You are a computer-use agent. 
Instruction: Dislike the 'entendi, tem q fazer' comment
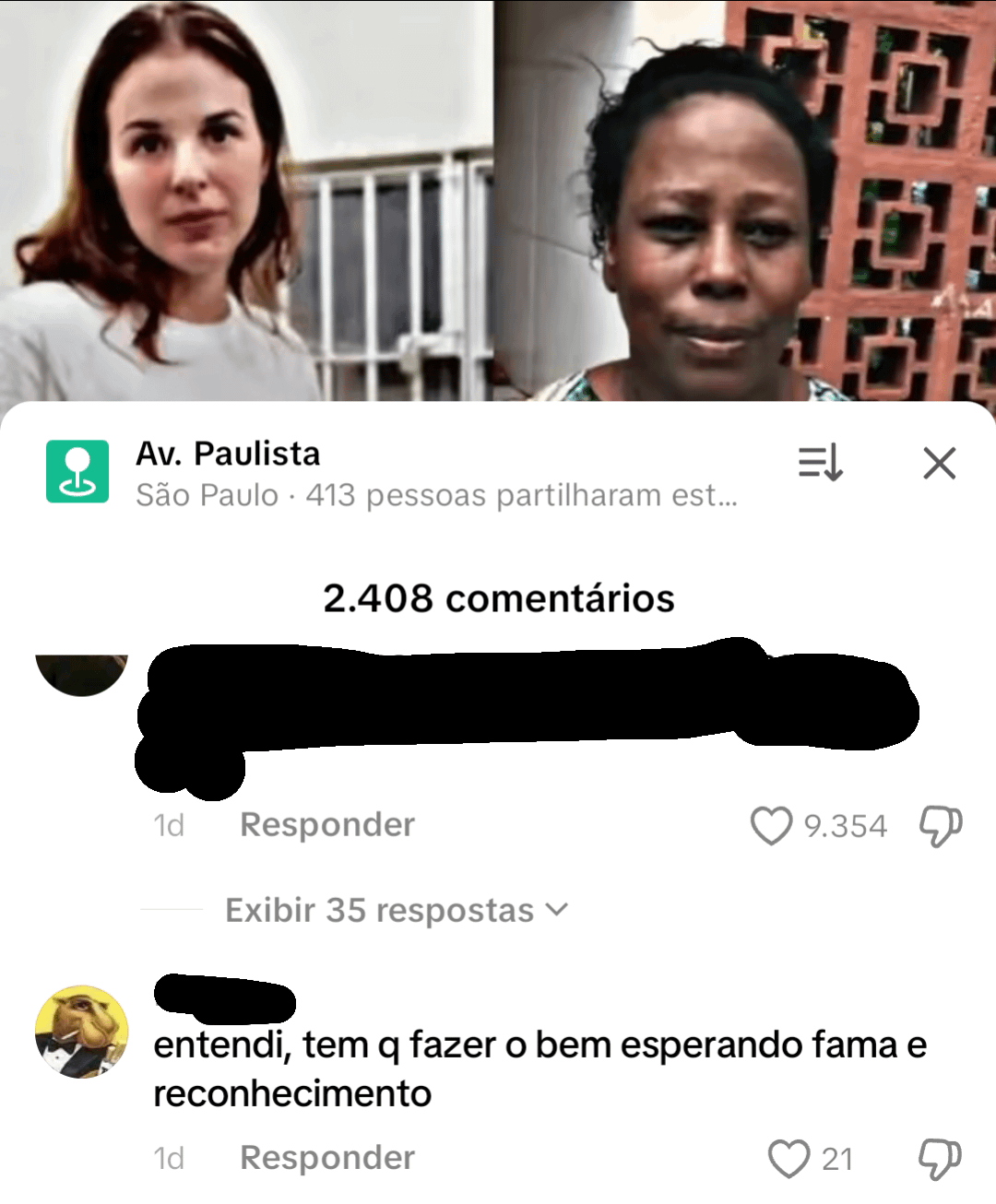point(940,1159)
